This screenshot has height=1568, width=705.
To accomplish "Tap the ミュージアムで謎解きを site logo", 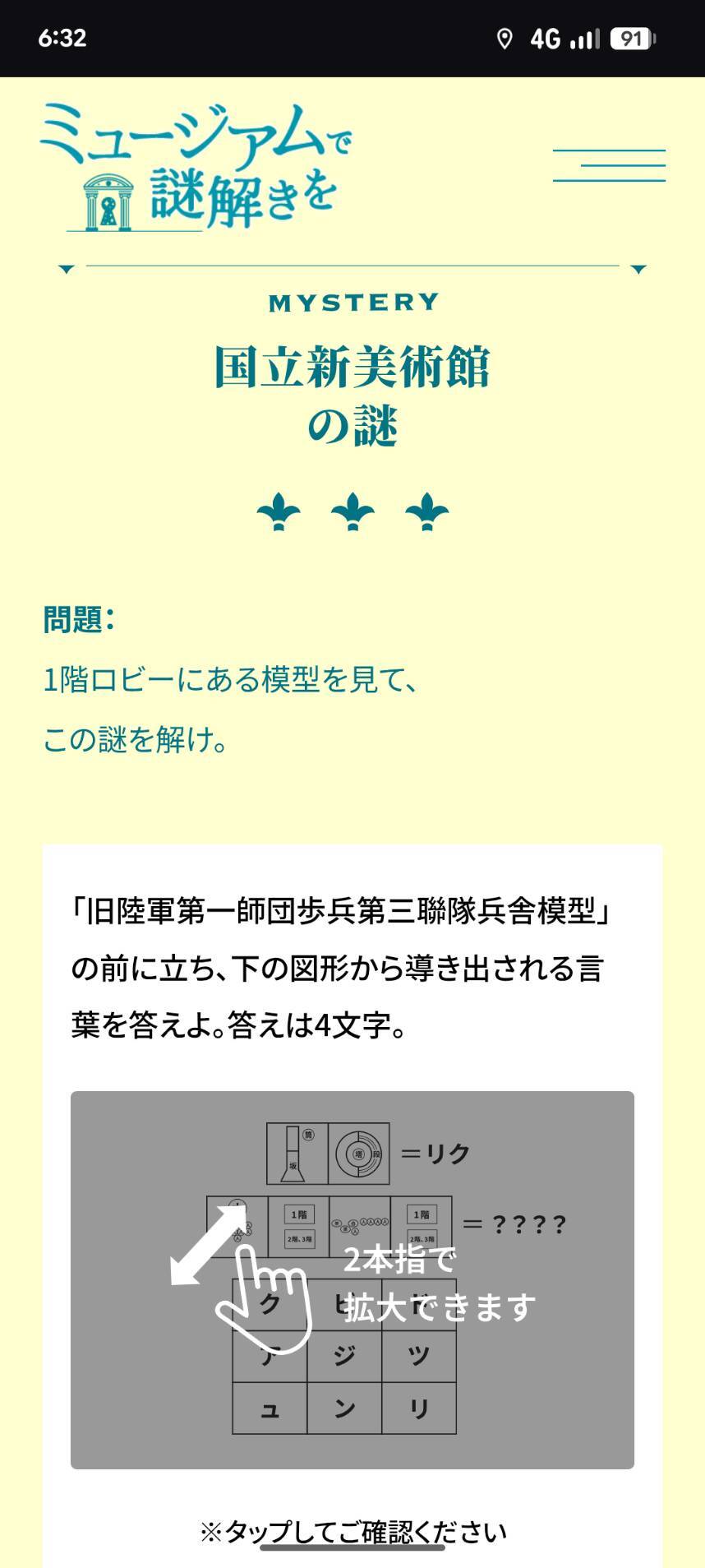I will tap(196, 167).
